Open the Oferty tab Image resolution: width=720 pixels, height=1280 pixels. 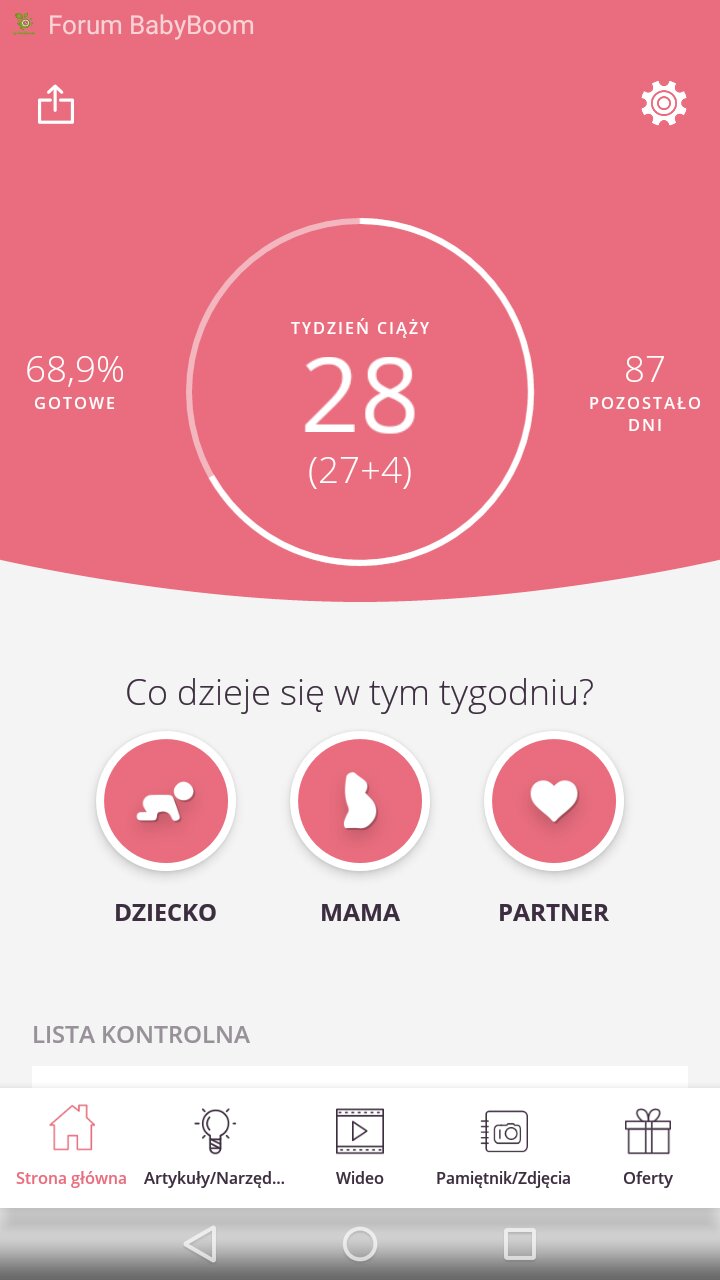click(x=648, y=1147)
